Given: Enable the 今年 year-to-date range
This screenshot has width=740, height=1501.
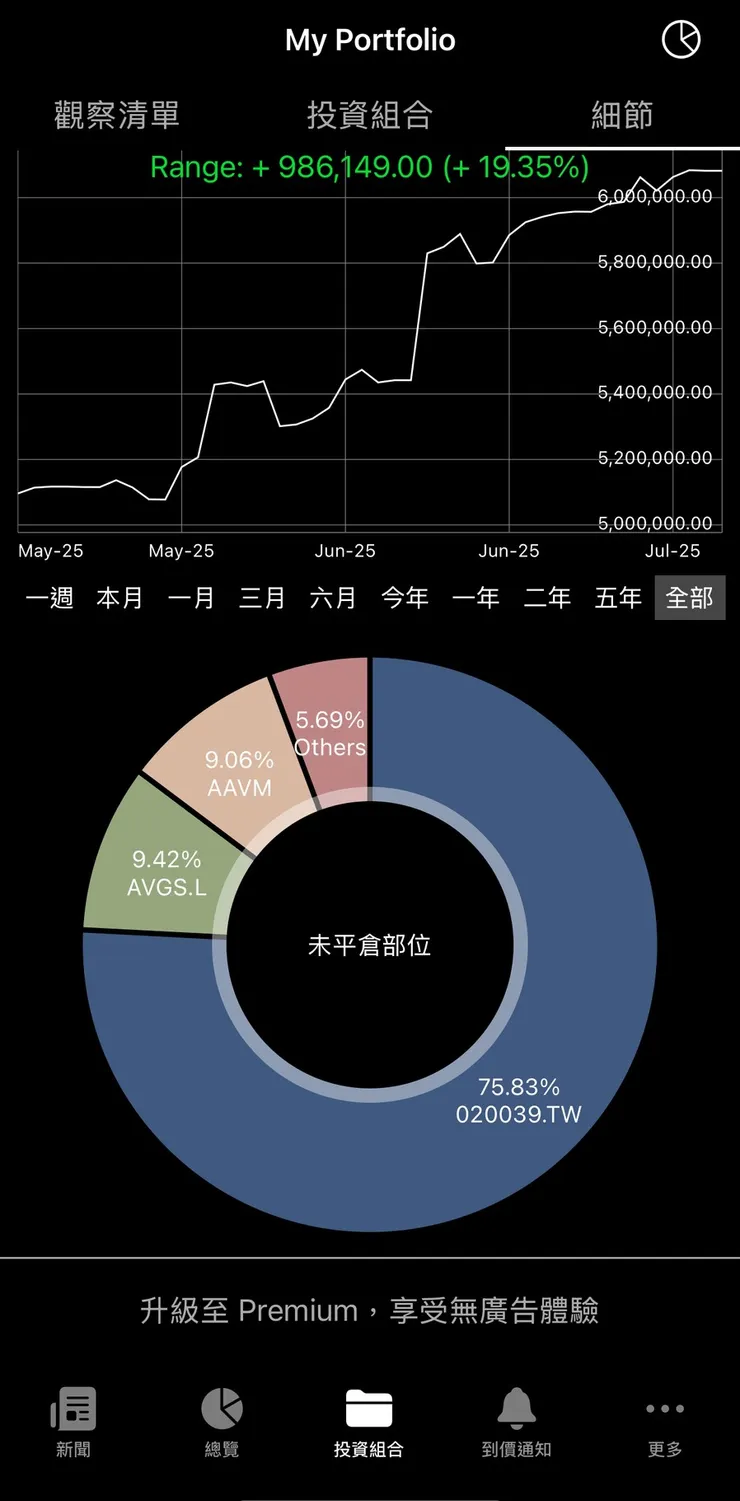Looking at the screenshot, I should 404,597.
